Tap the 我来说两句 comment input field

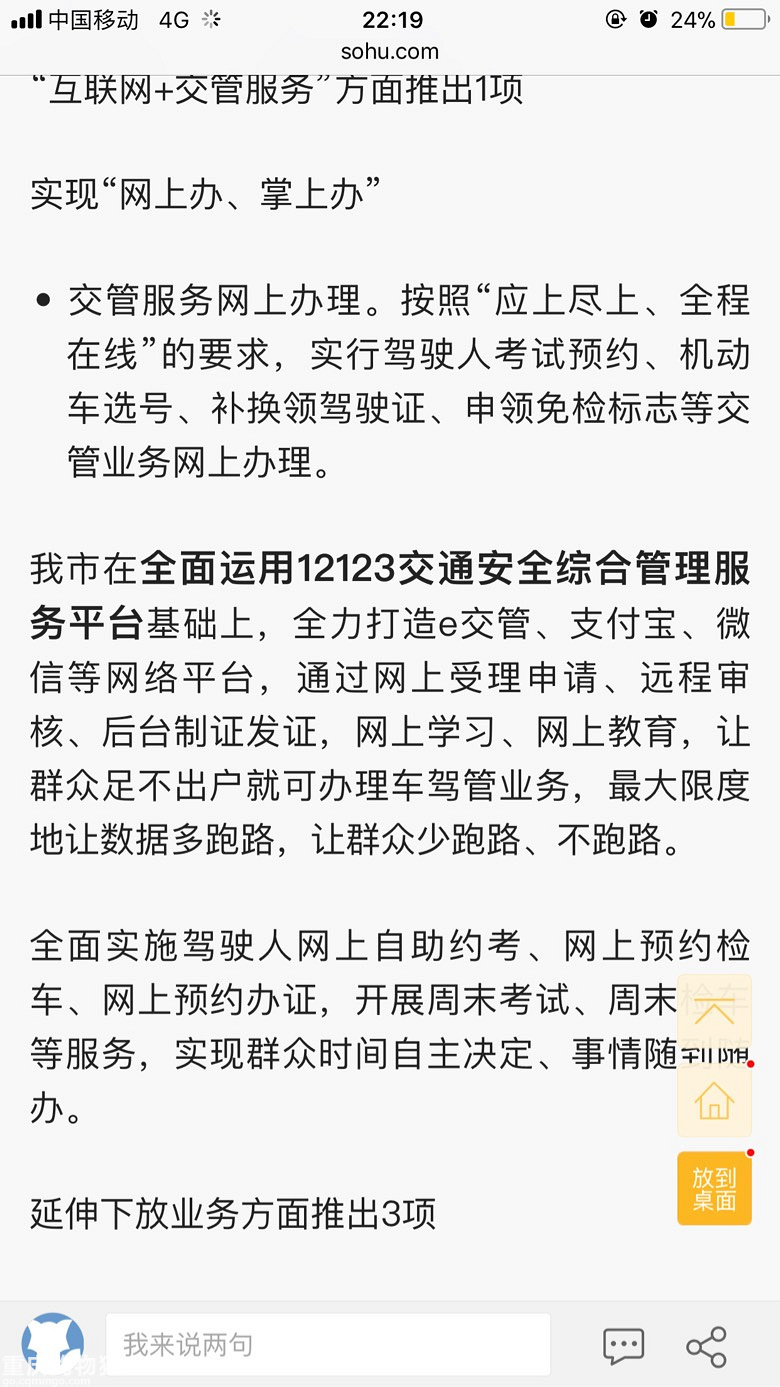pyautogui.click(x=327, y=1344)
